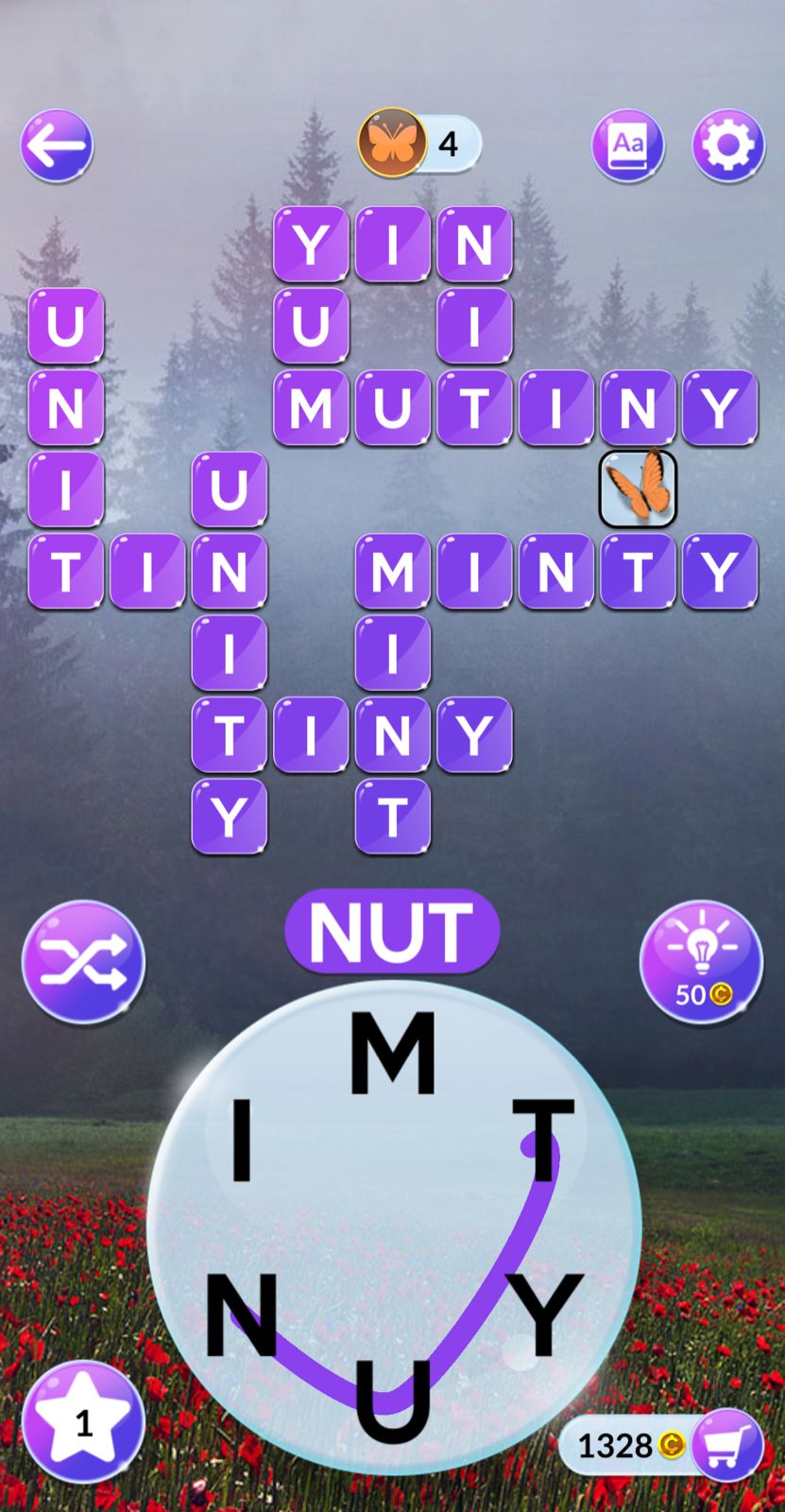
Task: Go back with the arrow button
Action: [57, 146]
